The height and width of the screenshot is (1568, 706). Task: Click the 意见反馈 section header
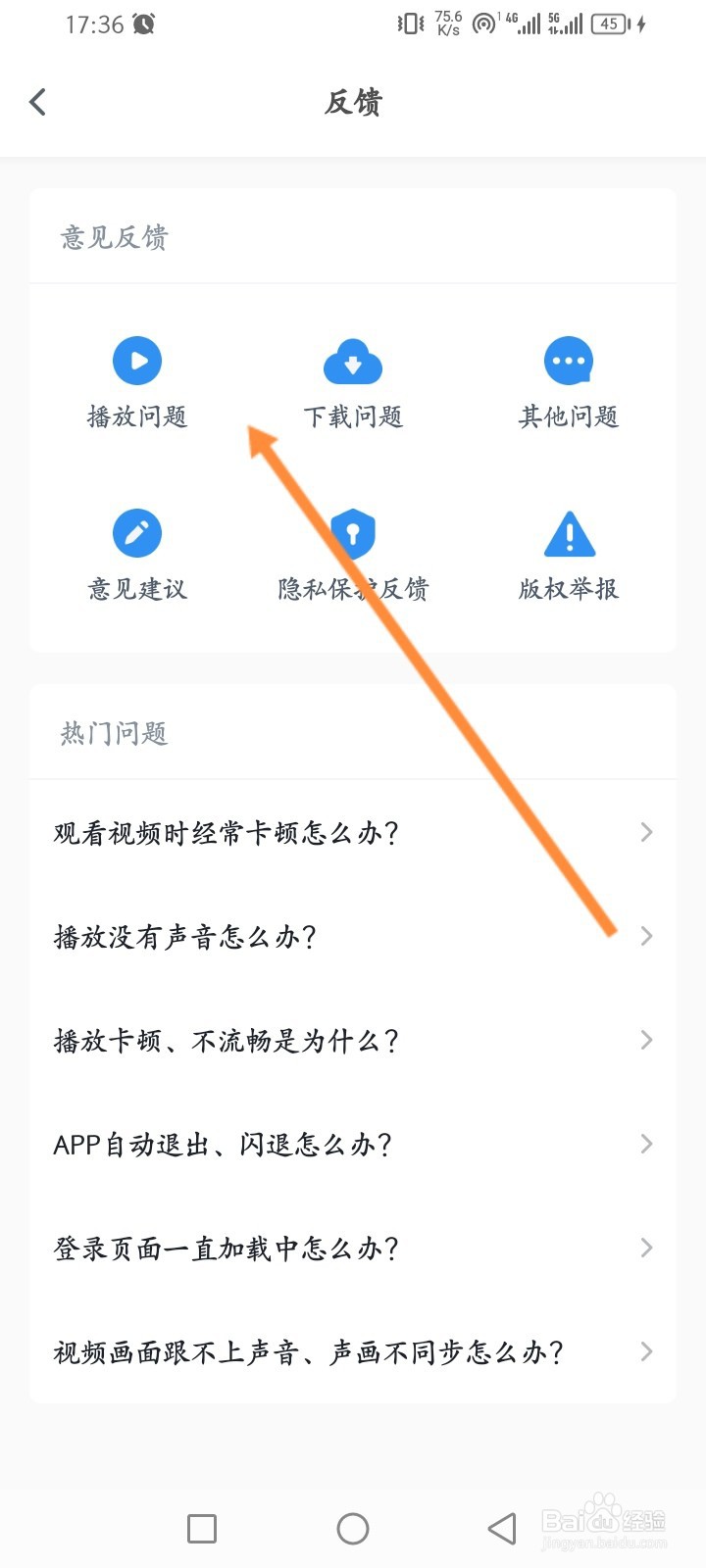pyautogui.click(x=115, y=236)
